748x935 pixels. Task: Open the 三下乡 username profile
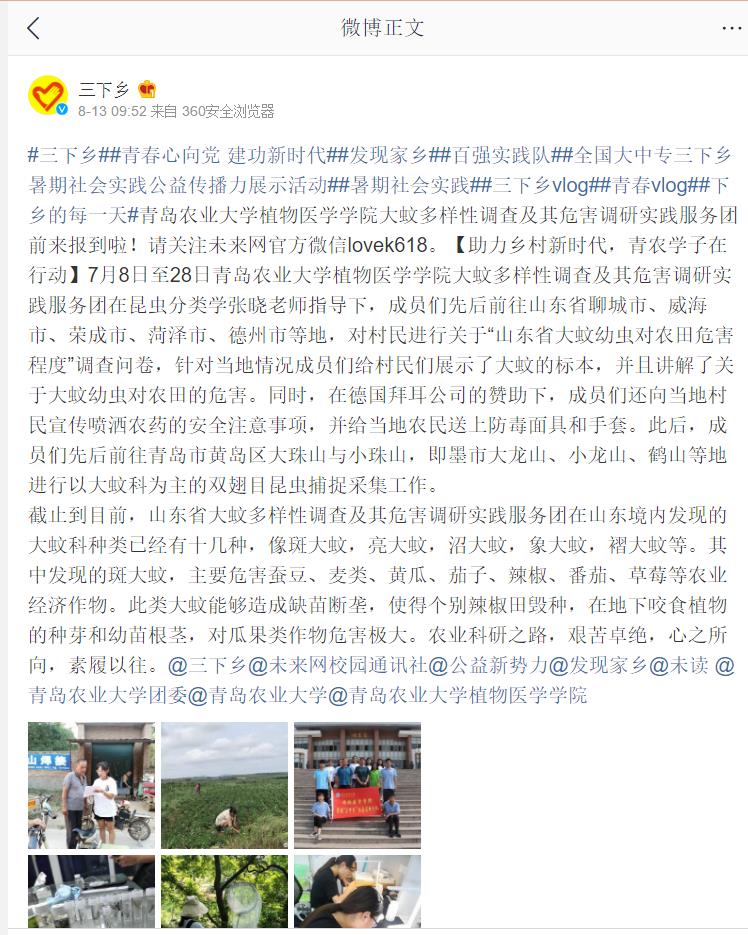[x=104, y=88]
